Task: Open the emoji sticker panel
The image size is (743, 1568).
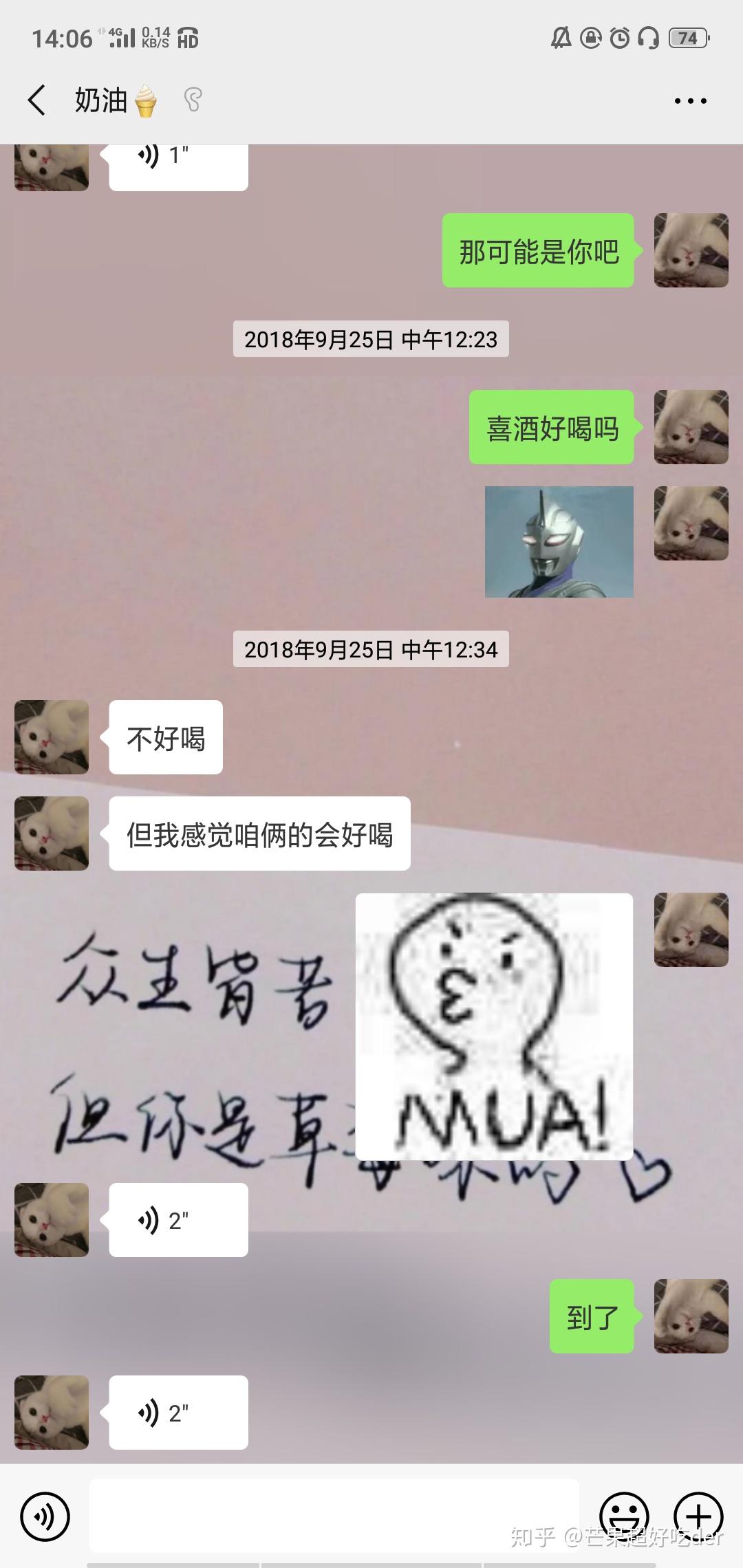Action: coord(624,1516)
